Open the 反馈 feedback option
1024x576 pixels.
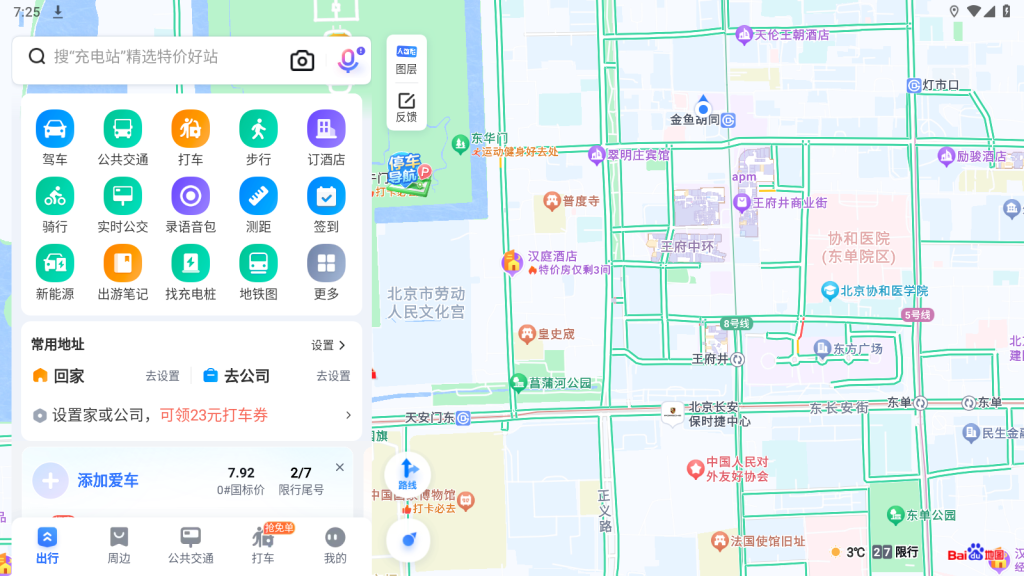(x=406, y=107)
